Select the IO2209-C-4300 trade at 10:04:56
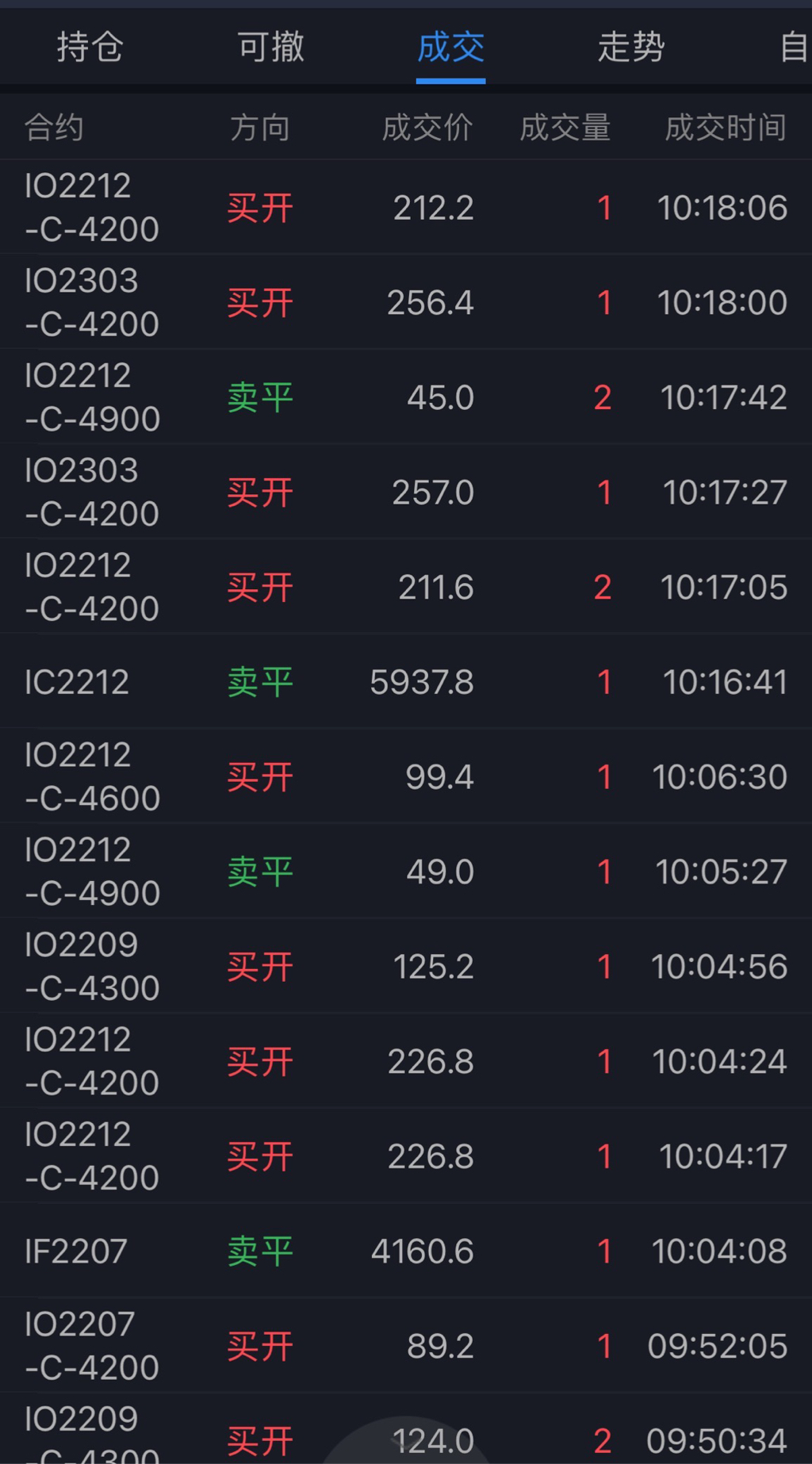This screenshot has height=1464, width=812. click(x=406, y=966)
